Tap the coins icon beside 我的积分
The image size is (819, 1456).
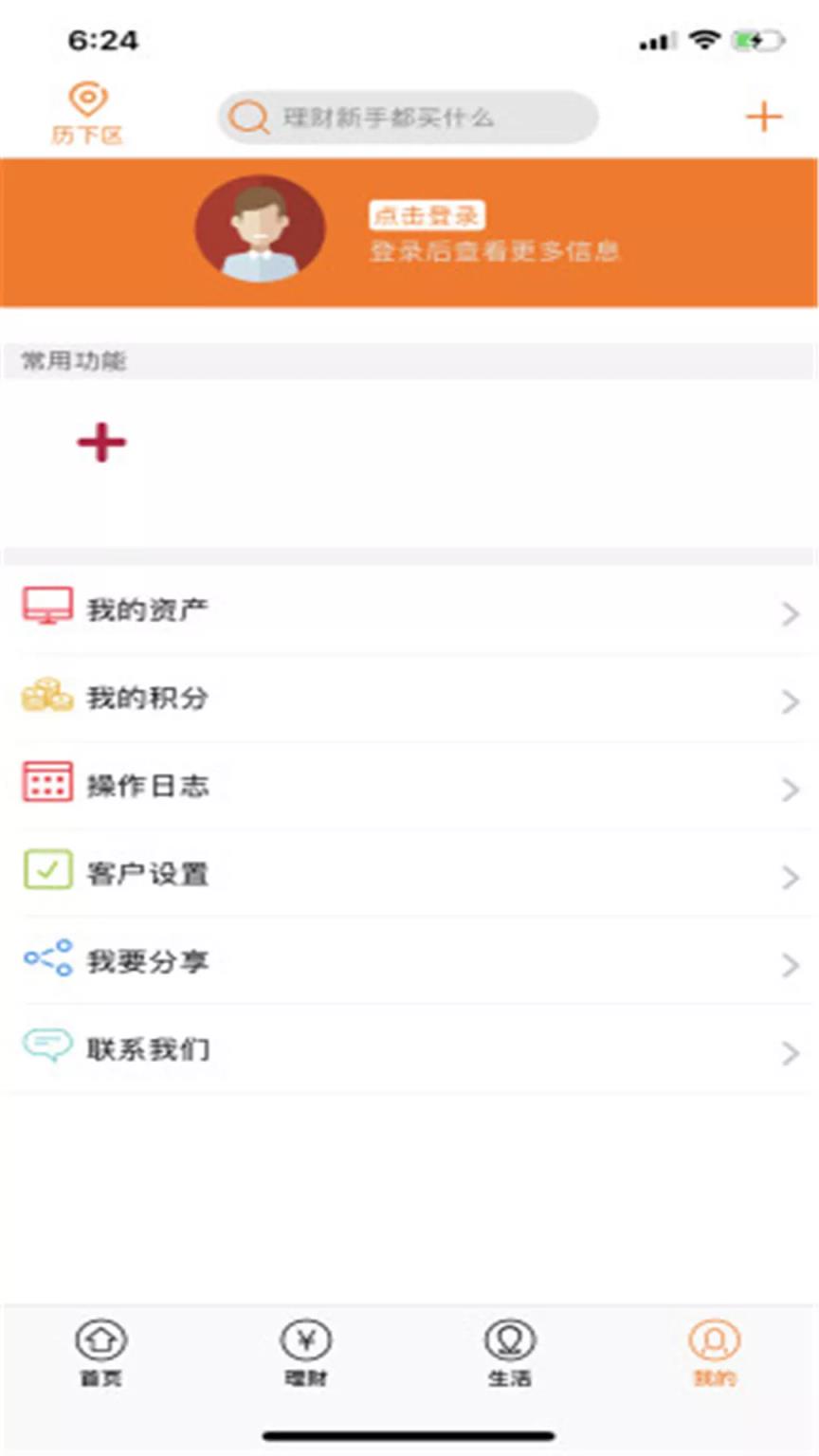(x=45, y=695)
